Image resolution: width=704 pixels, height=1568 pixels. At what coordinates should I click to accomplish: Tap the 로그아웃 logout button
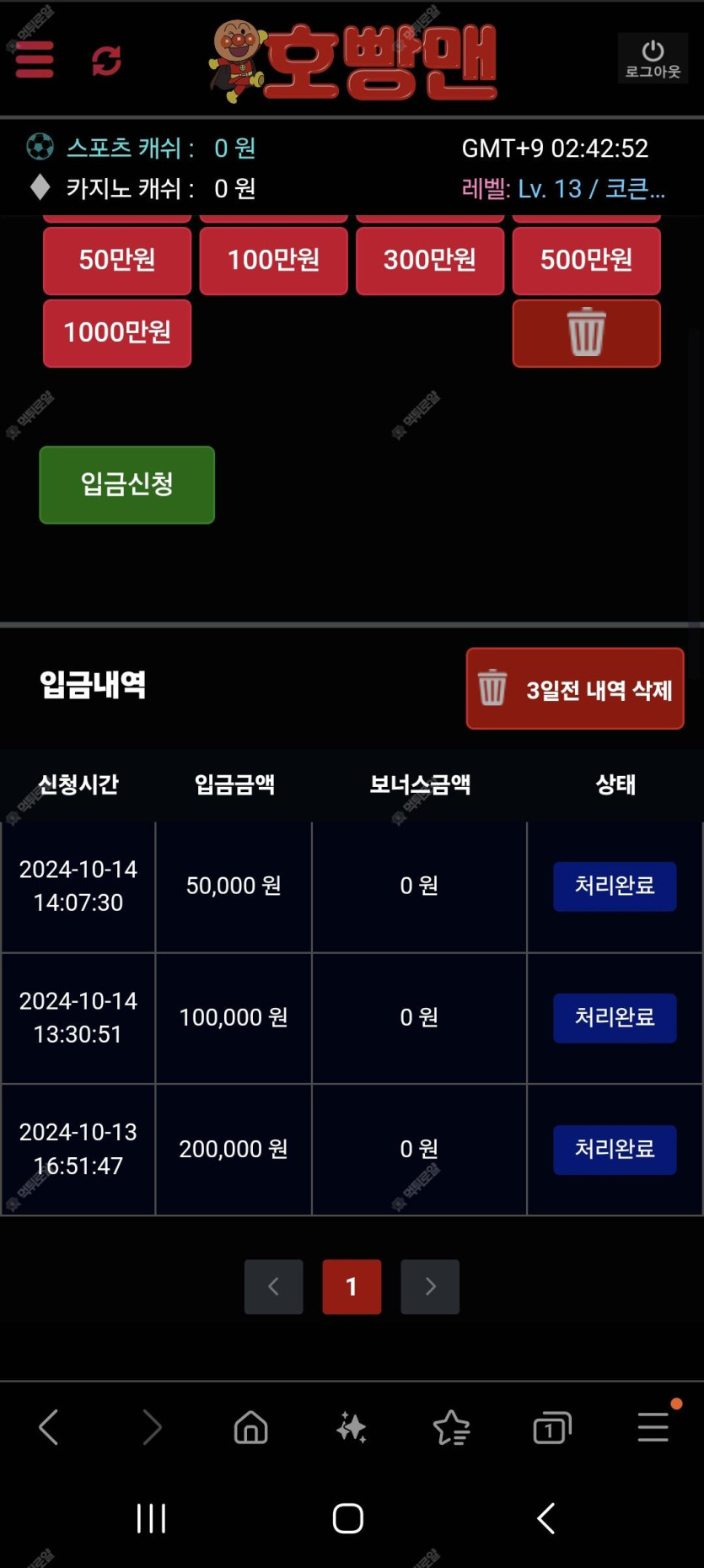(653, 58)
